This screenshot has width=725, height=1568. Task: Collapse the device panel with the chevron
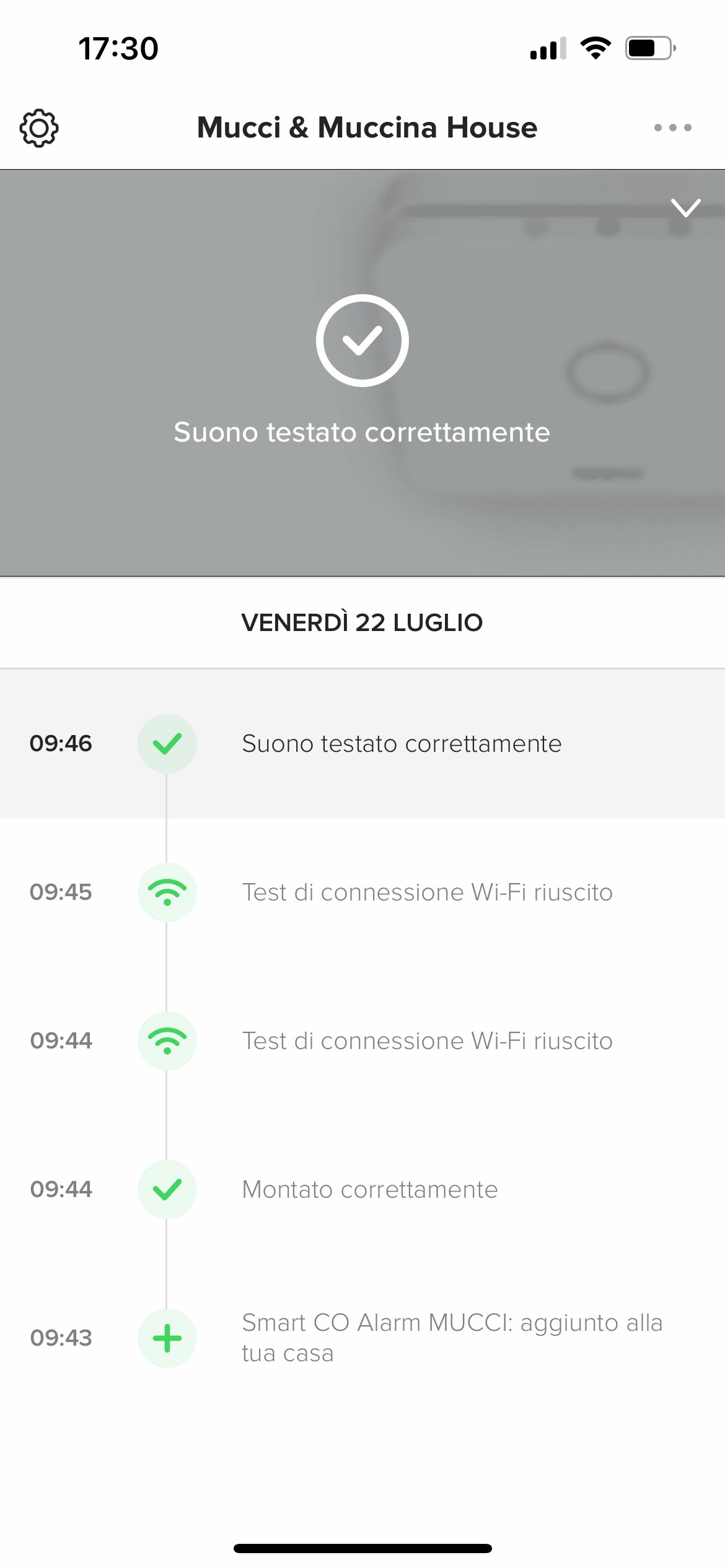[685, 207]
